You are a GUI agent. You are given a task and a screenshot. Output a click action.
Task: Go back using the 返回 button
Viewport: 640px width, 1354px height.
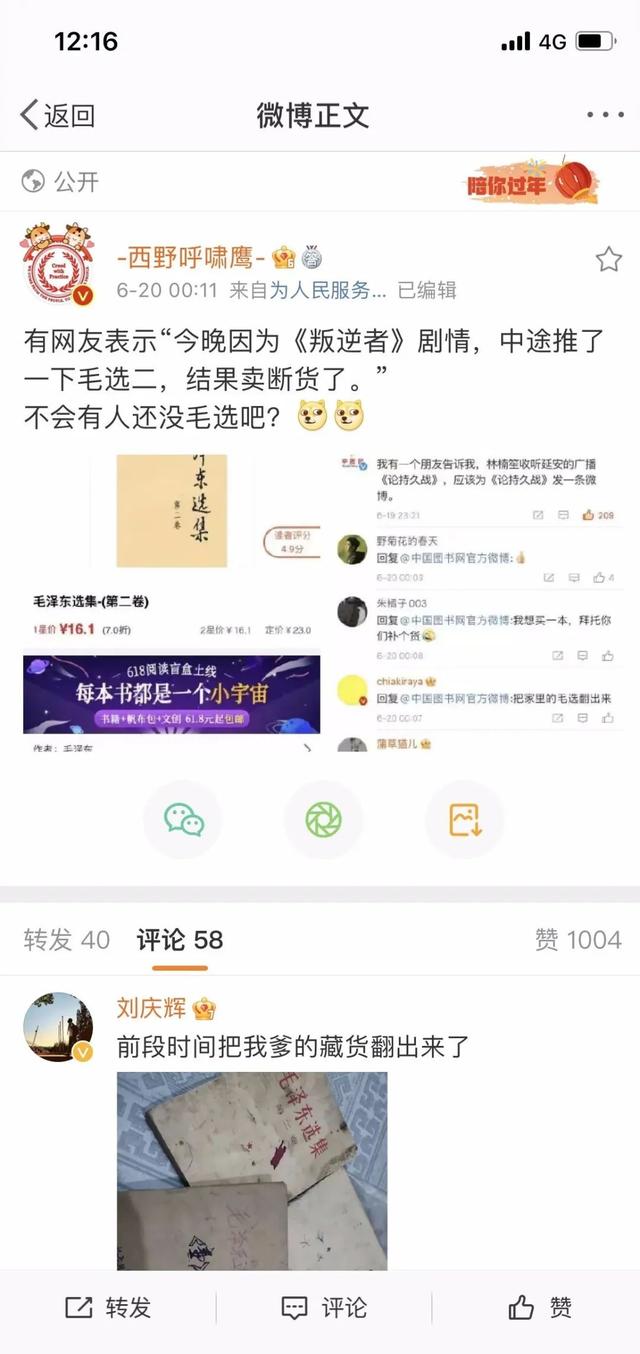pyautogui.click(x=58, y=115)
